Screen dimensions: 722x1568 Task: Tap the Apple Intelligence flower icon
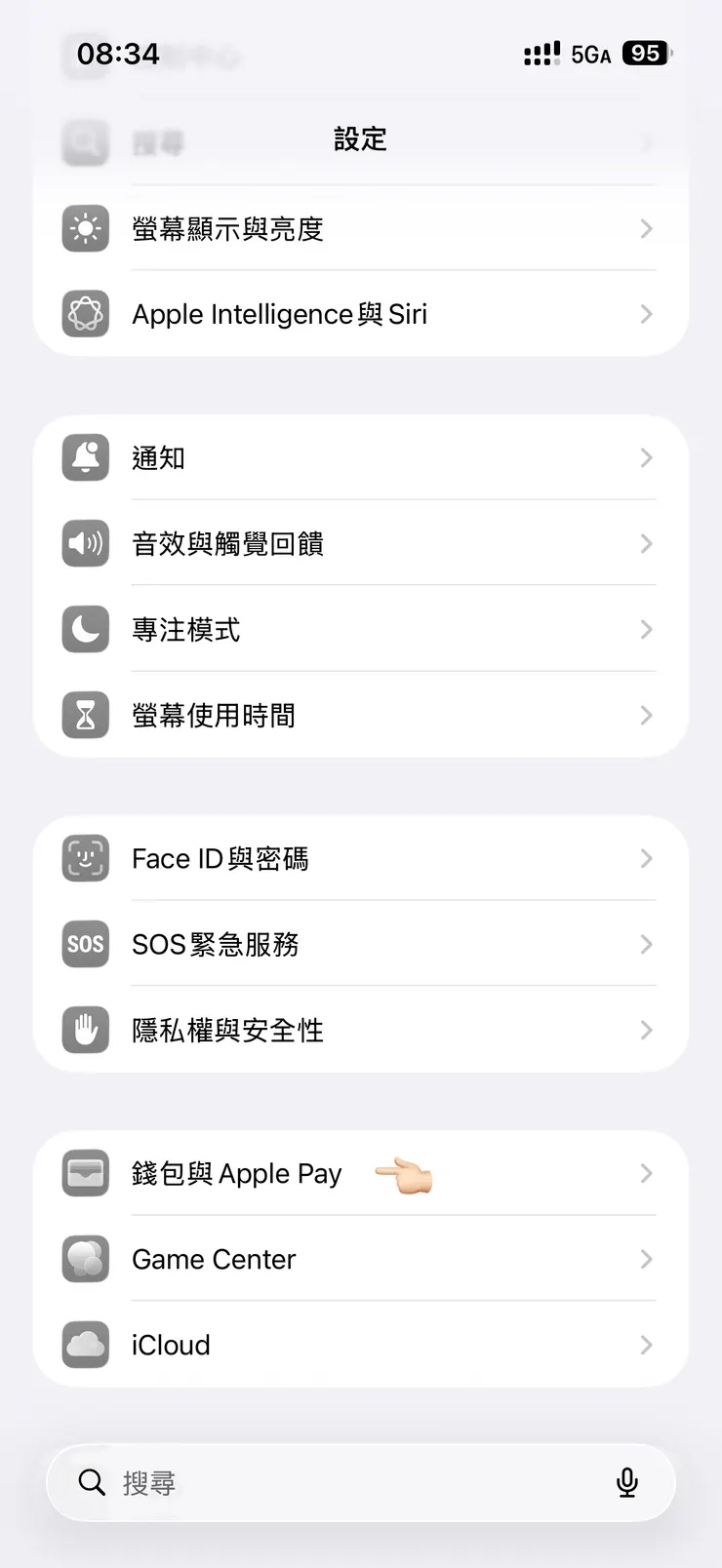85,314
